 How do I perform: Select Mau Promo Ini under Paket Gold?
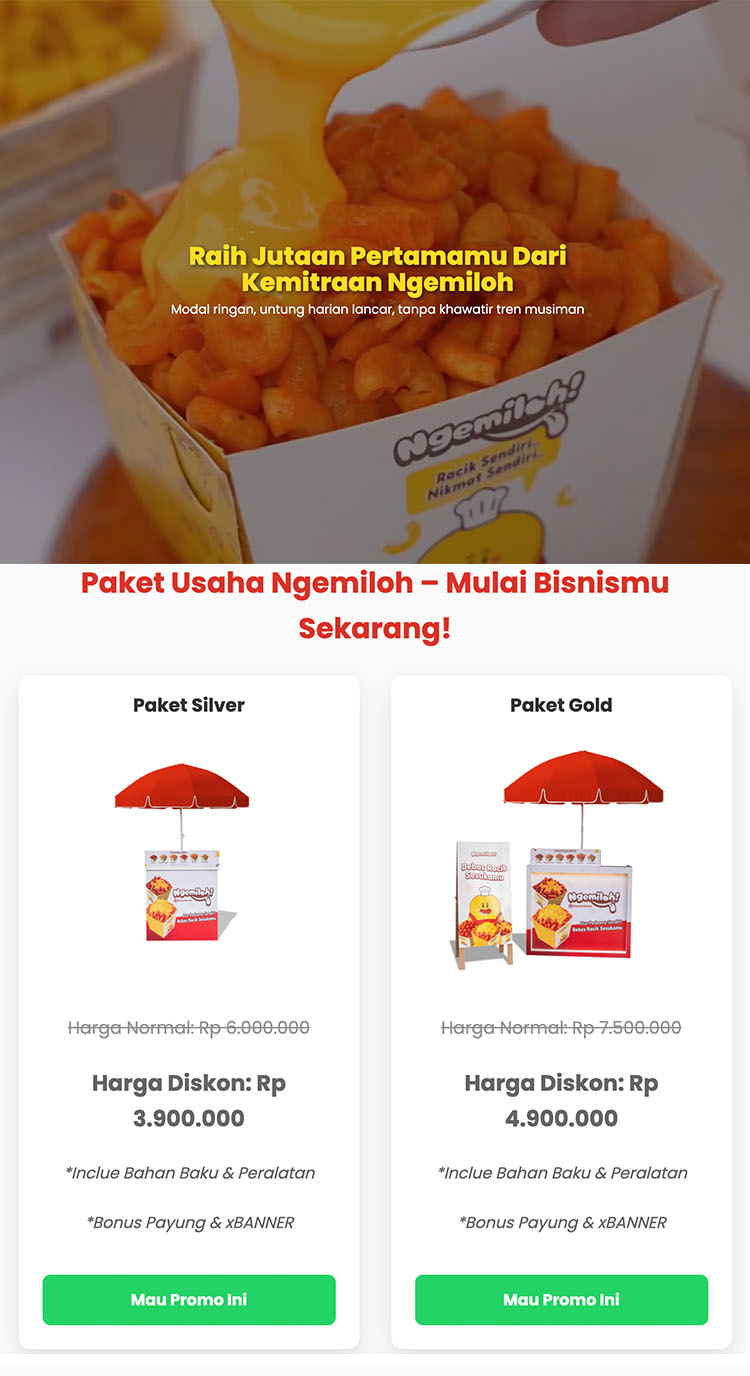(x=561, y=1299)
